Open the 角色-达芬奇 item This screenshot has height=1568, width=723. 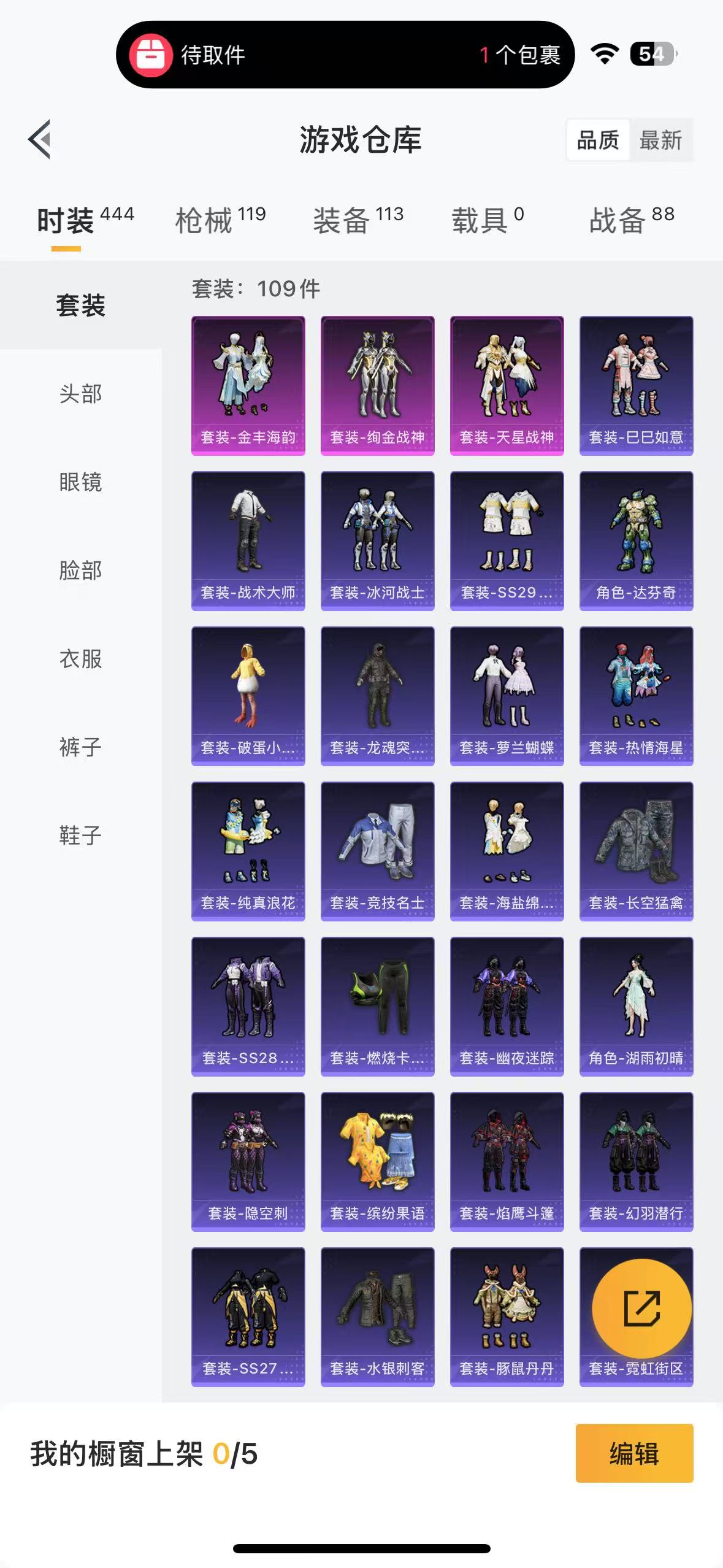(x=636, y=540)
